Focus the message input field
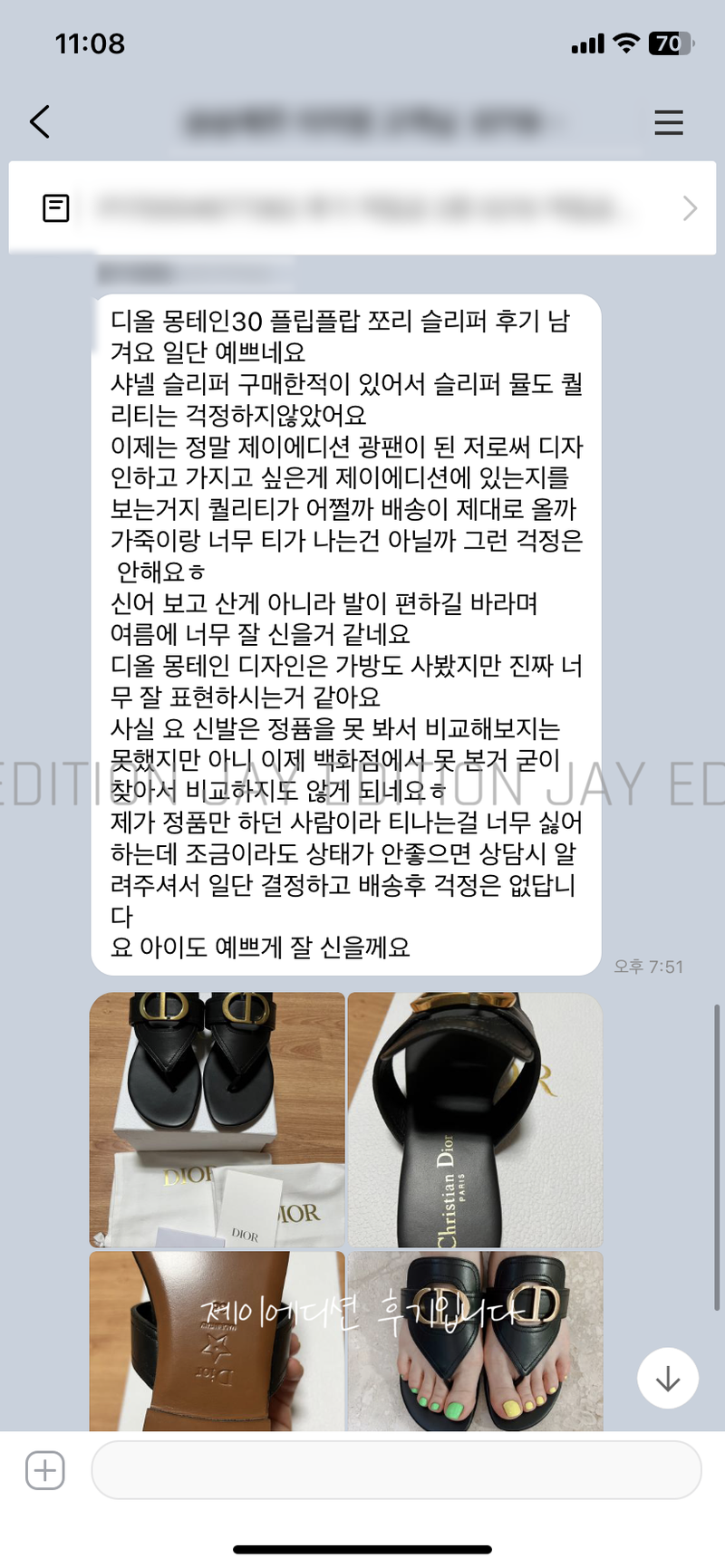725x1568 pixels. pyautogui.click(x=396, y=1470)
